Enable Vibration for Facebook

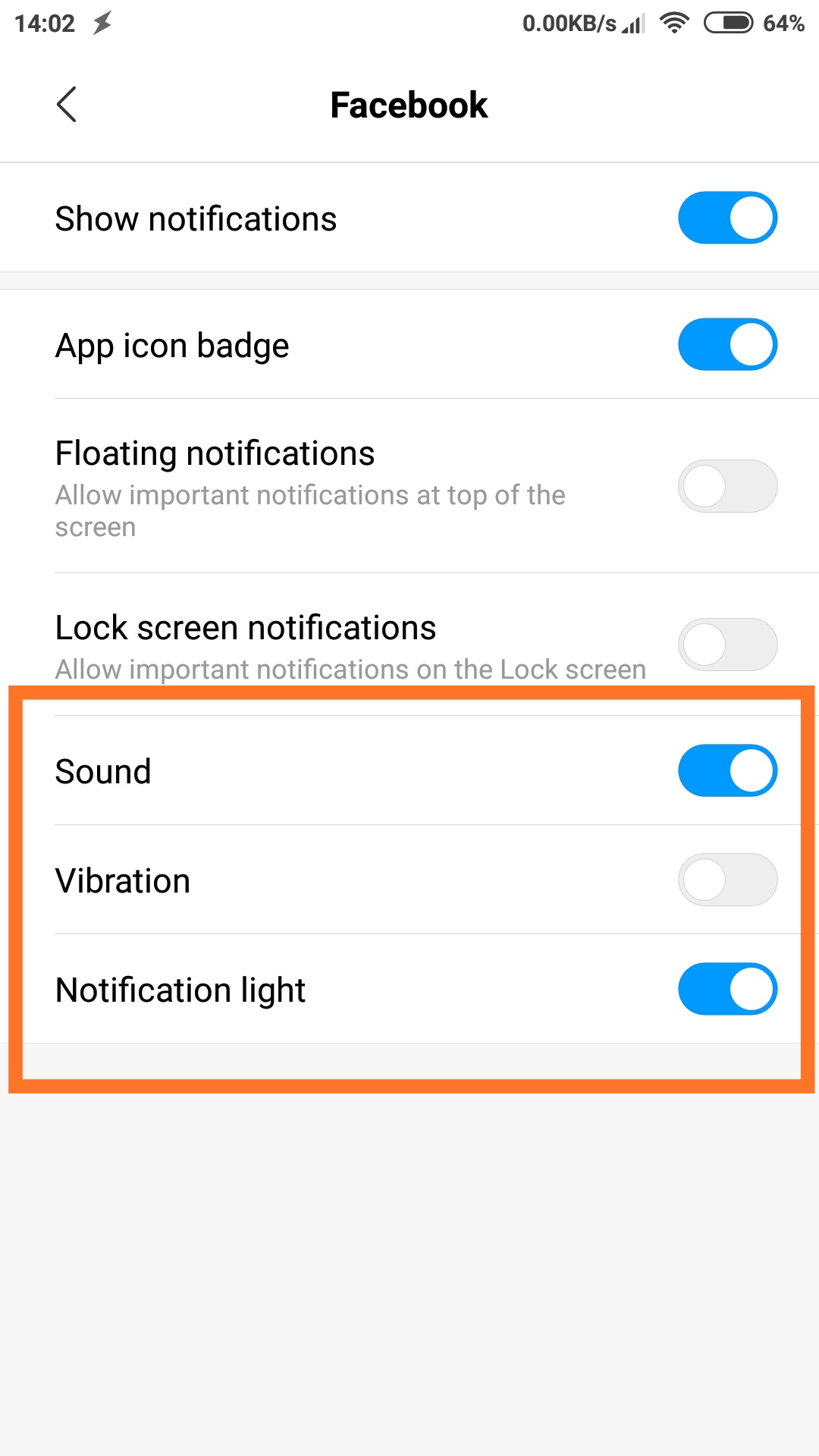[727, 880]
